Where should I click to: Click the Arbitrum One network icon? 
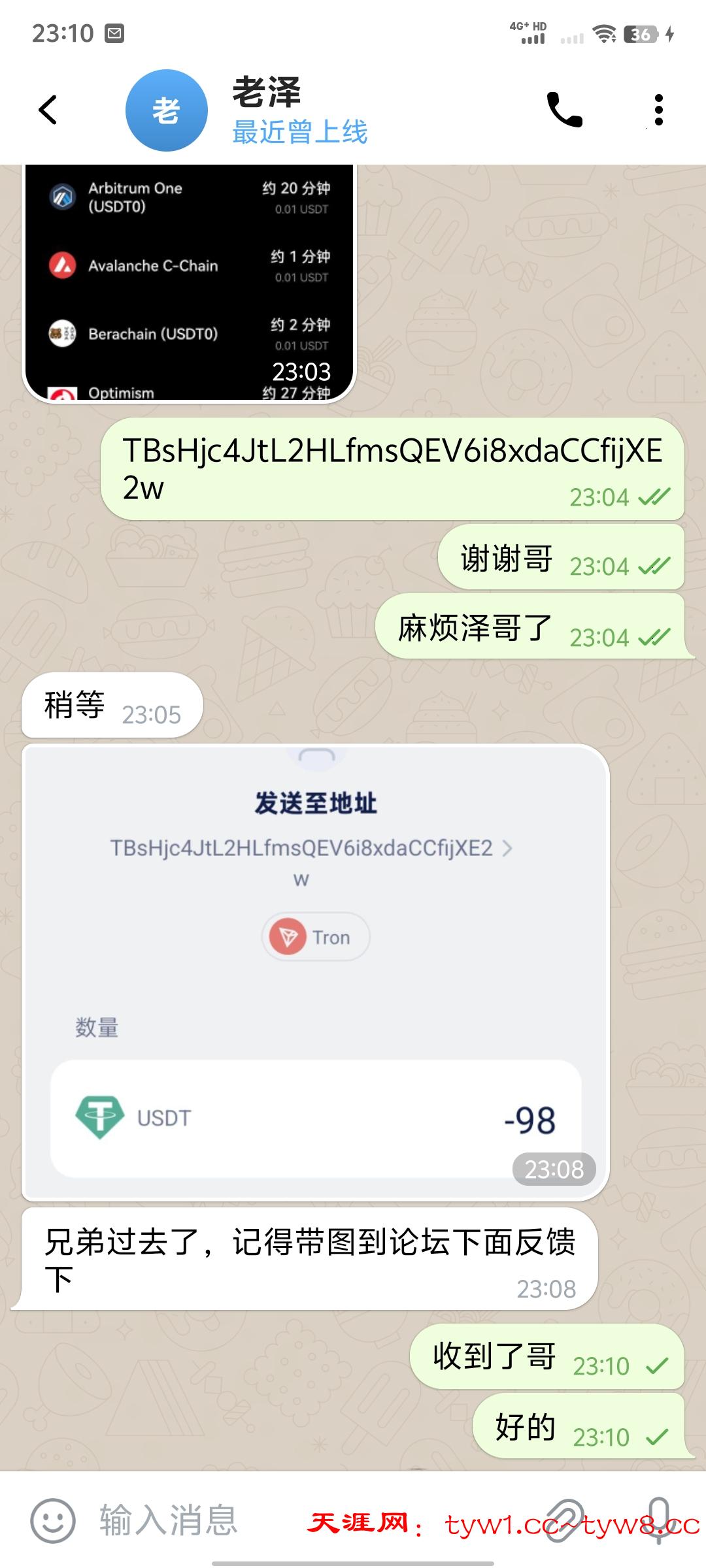[64, 195]
